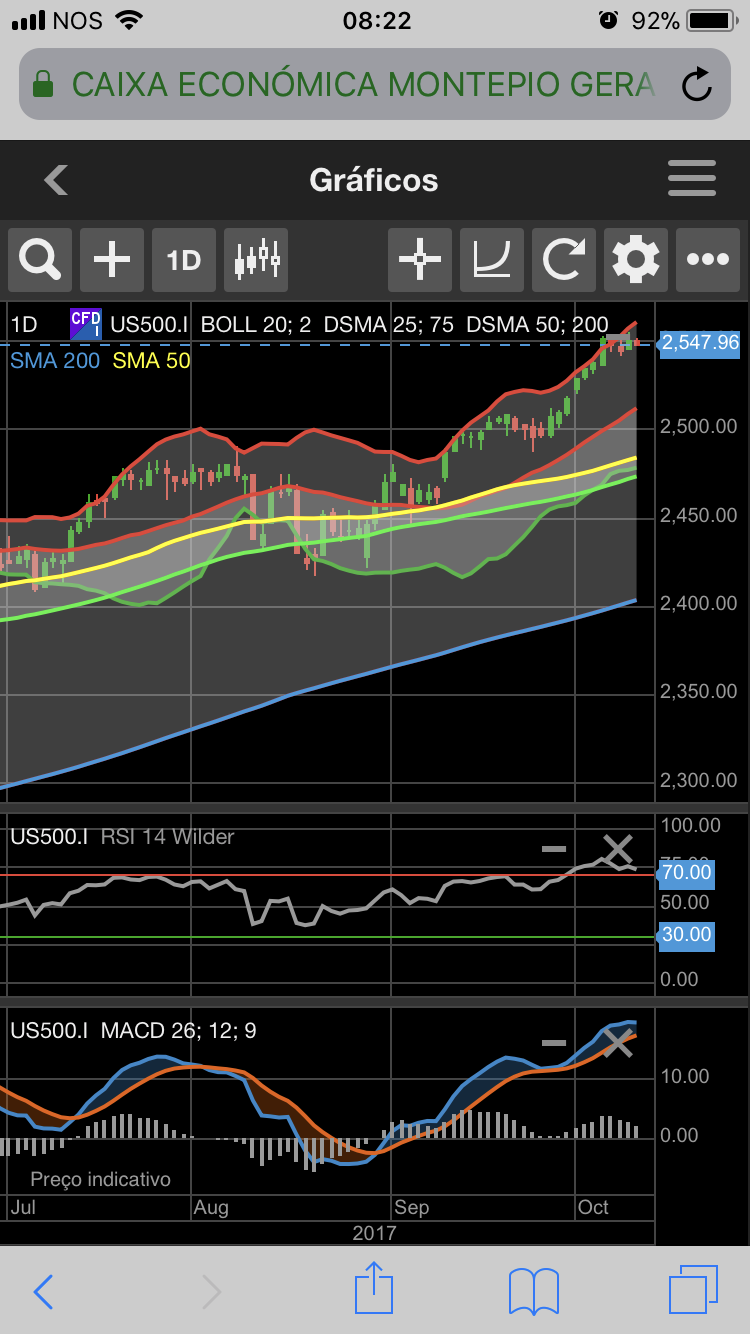Viewport: 750px width, 1334px height.
Task: Add a new item with the plus button
Action: click(112, 260)
